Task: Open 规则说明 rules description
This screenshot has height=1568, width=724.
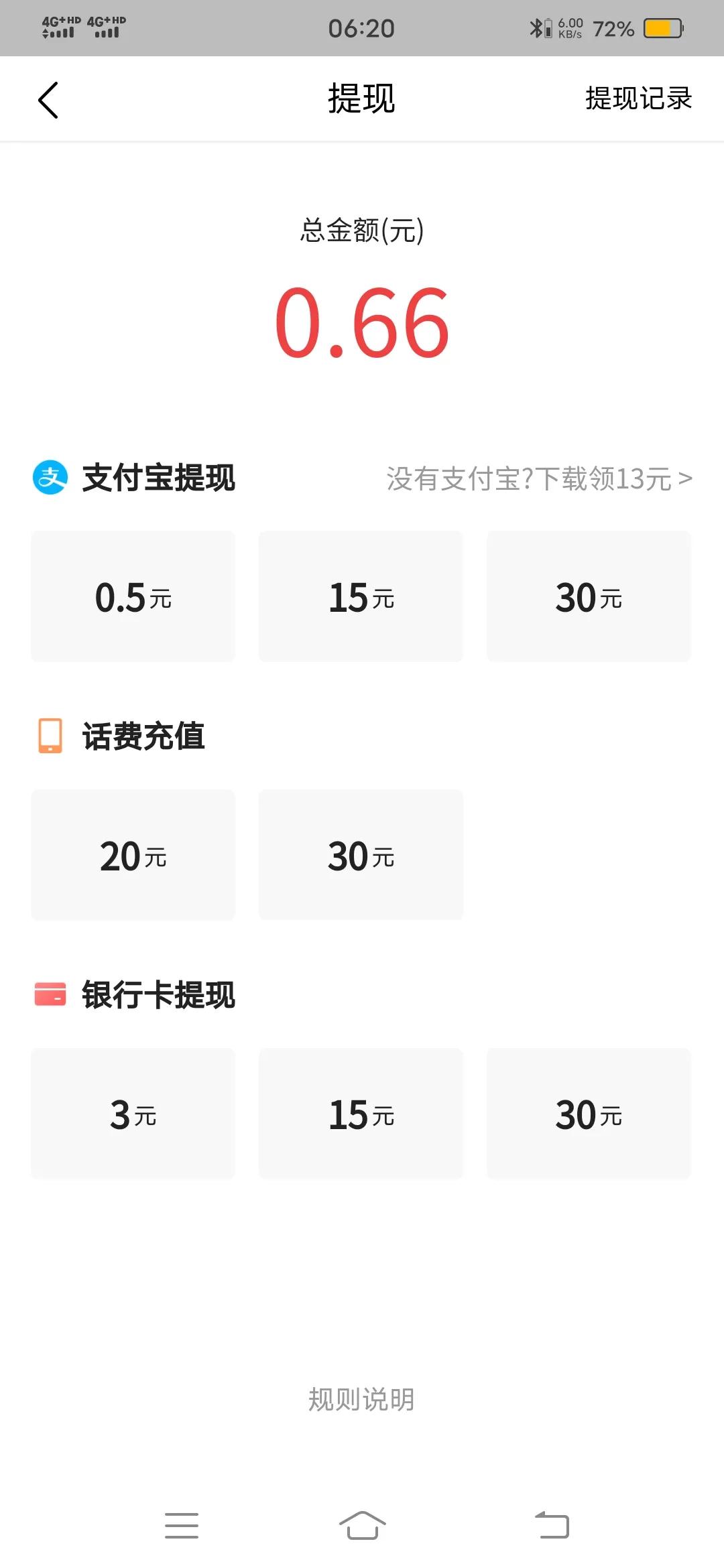Action: coord(362,1398)
